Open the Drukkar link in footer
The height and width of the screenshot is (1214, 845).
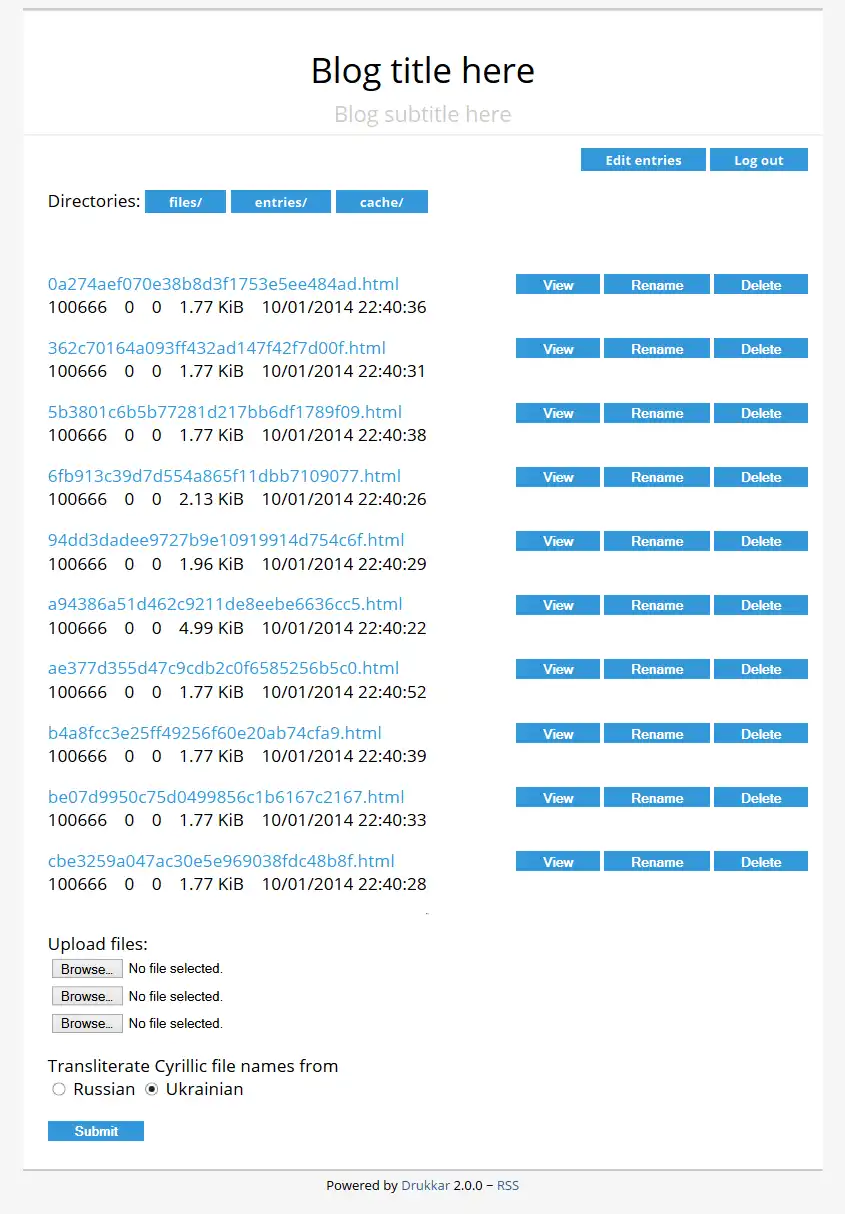pos(425,1186)
